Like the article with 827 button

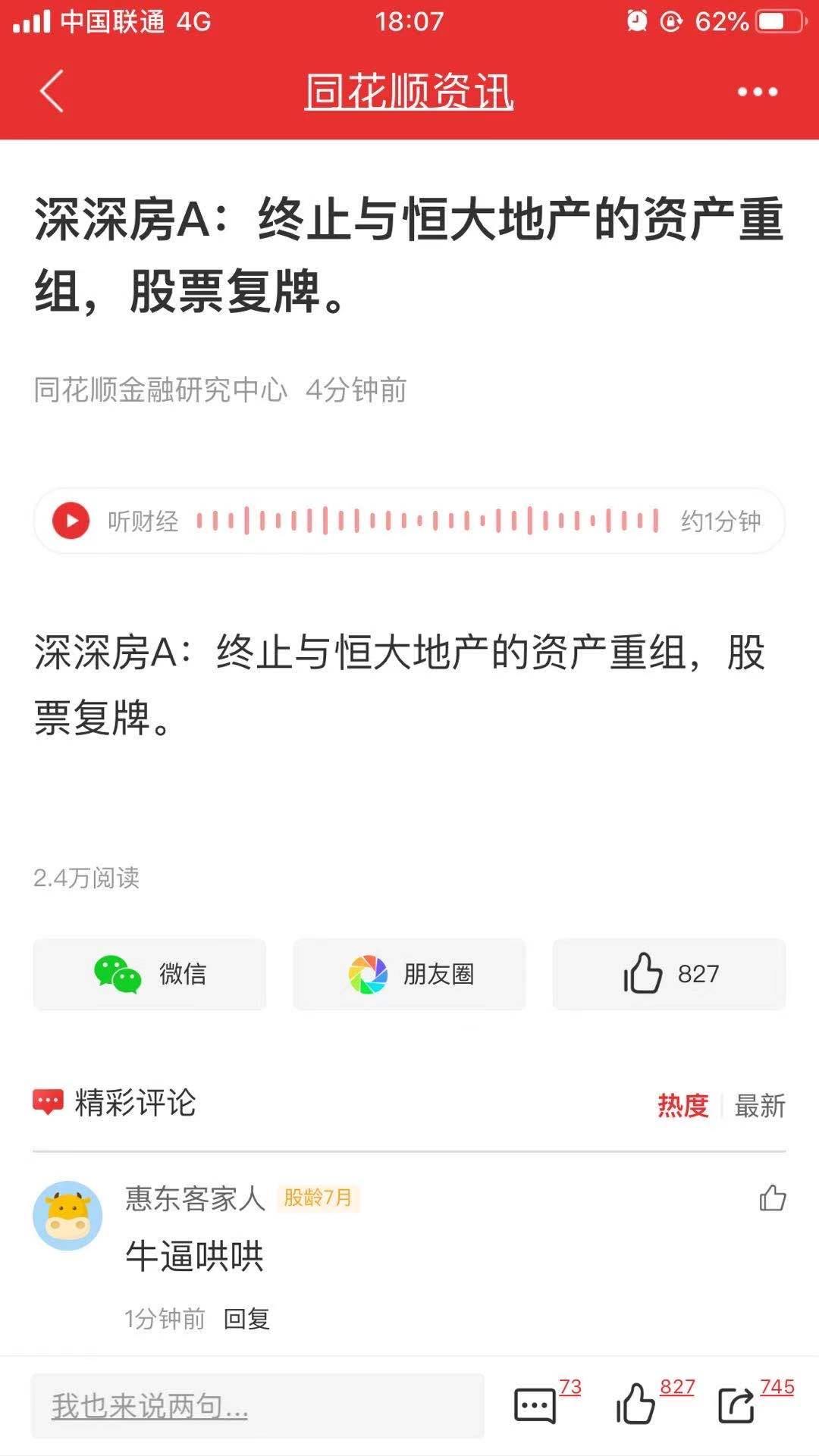pos(669,974)
